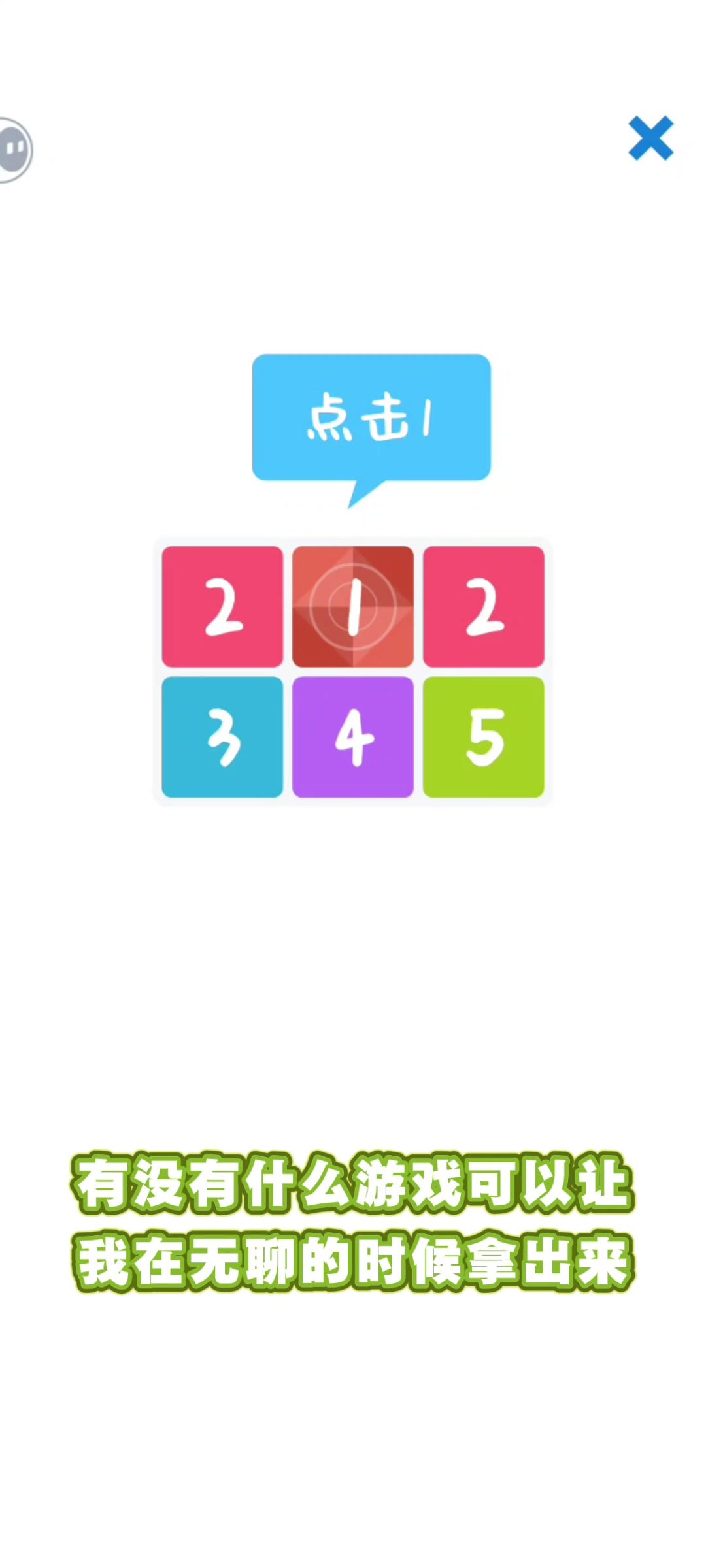Open the floating gray assistant icon
The width and height of the screenshot is (706, 1568).
tap(14, 150)
